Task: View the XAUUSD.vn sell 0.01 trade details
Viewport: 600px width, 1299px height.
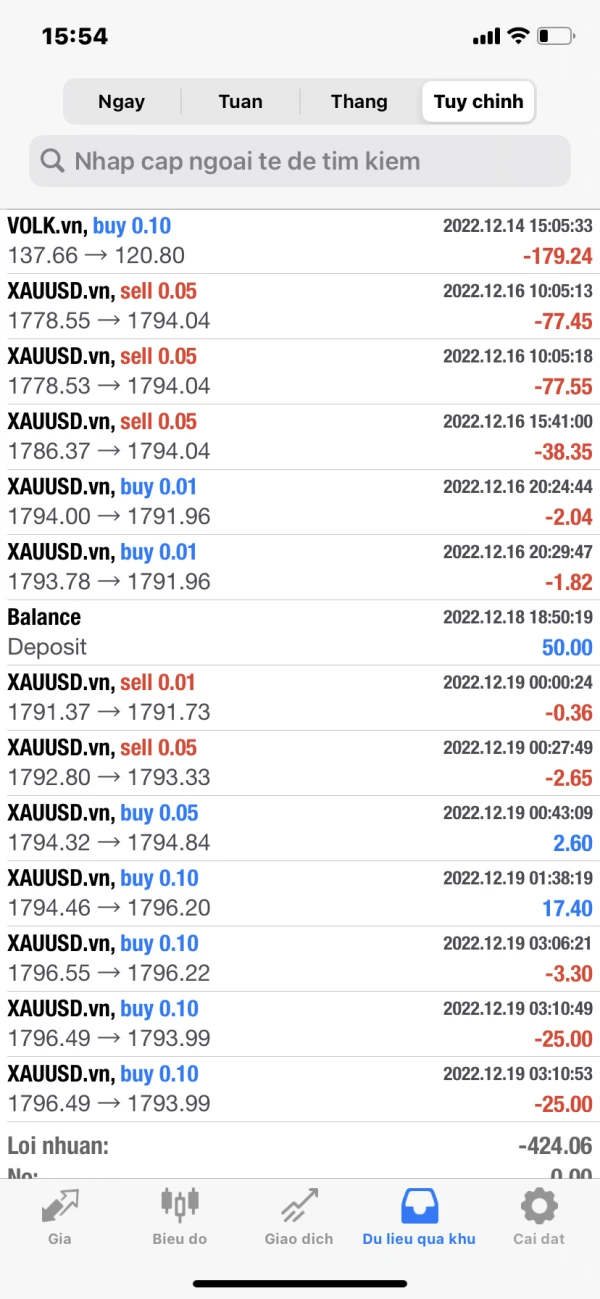Action: tap(300, 697)
